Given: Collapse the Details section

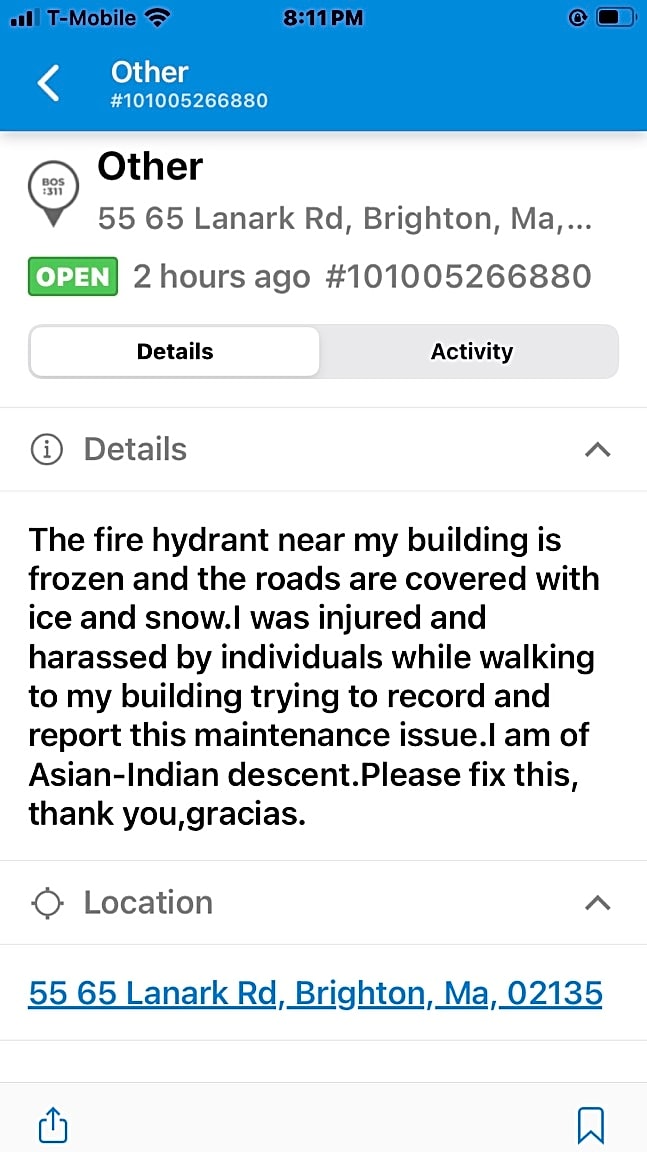Looking at the screenshot, I should pos(597,450).
